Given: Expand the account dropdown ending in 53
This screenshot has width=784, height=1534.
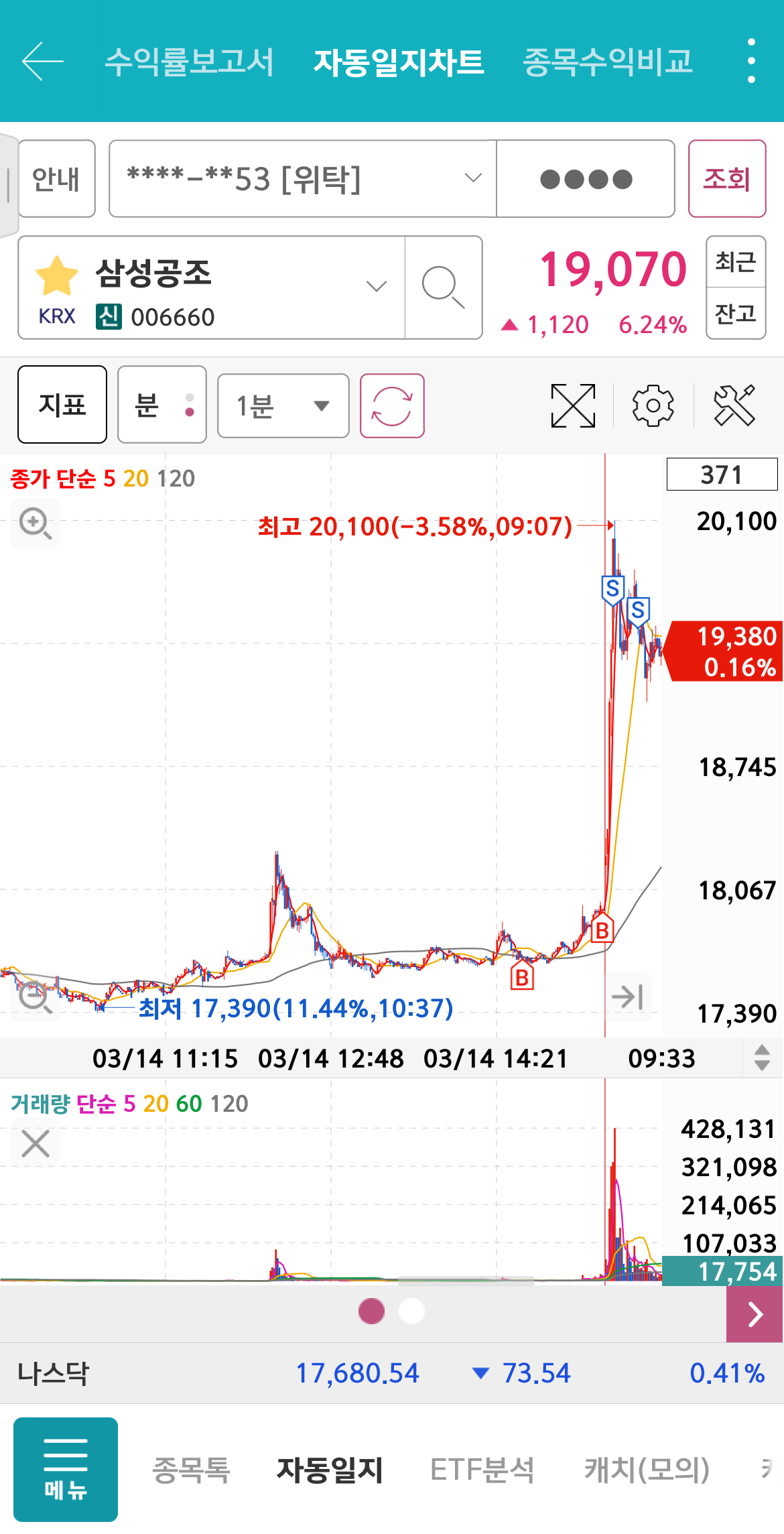Looking at the screenshot, I should (x=303, y=178).
